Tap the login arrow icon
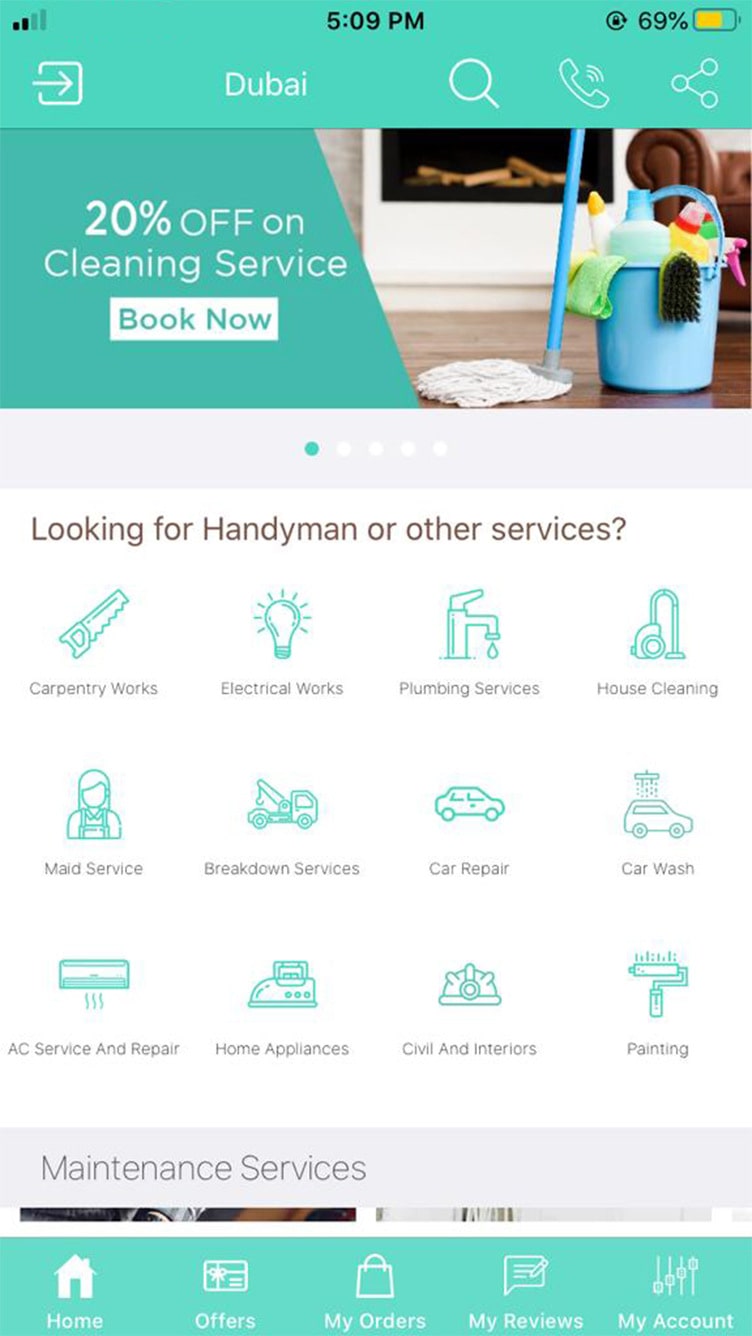 58,83
